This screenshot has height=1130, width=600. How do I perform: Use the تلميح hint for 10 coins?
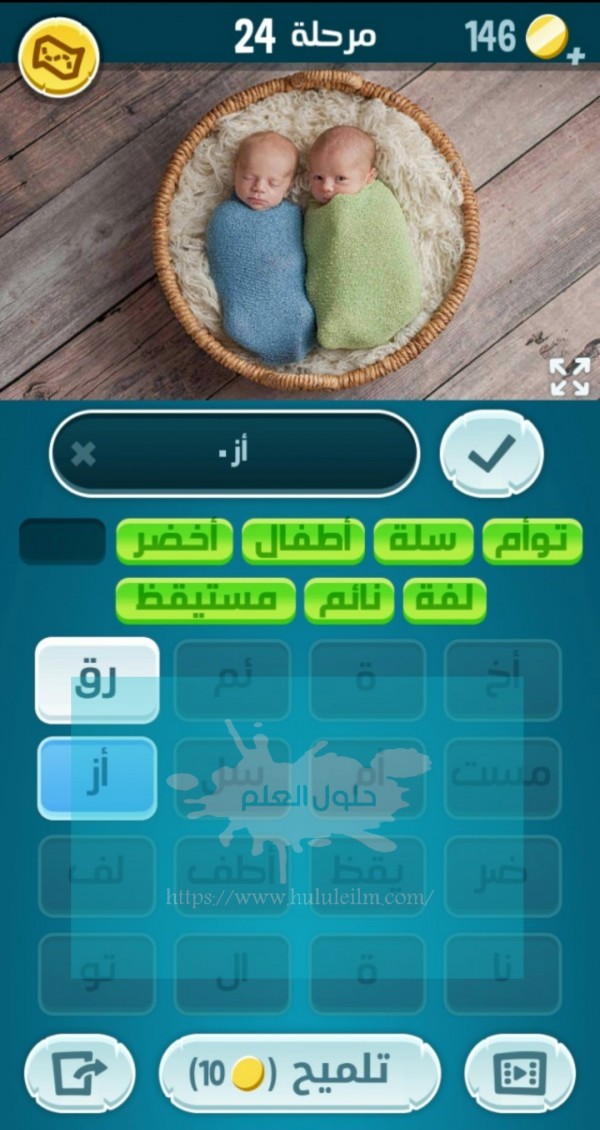click(x=299, y=1072)
